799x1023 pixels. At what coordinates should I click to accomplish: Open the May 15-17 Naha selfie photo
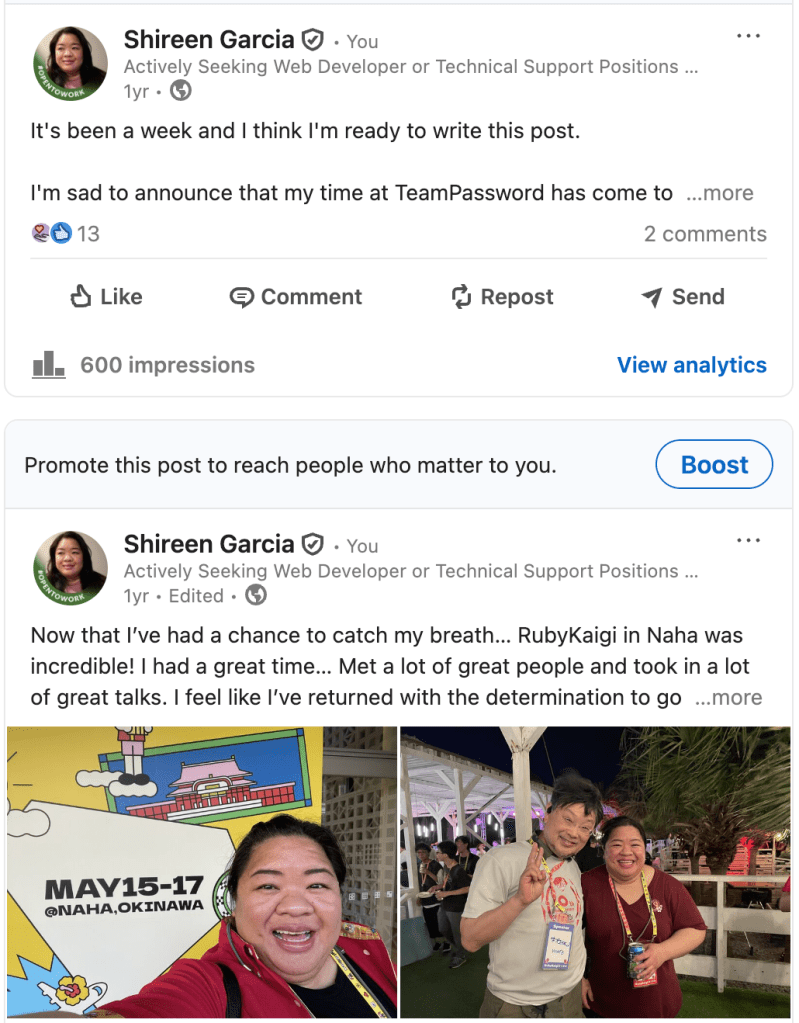click(x=202, y=872)
